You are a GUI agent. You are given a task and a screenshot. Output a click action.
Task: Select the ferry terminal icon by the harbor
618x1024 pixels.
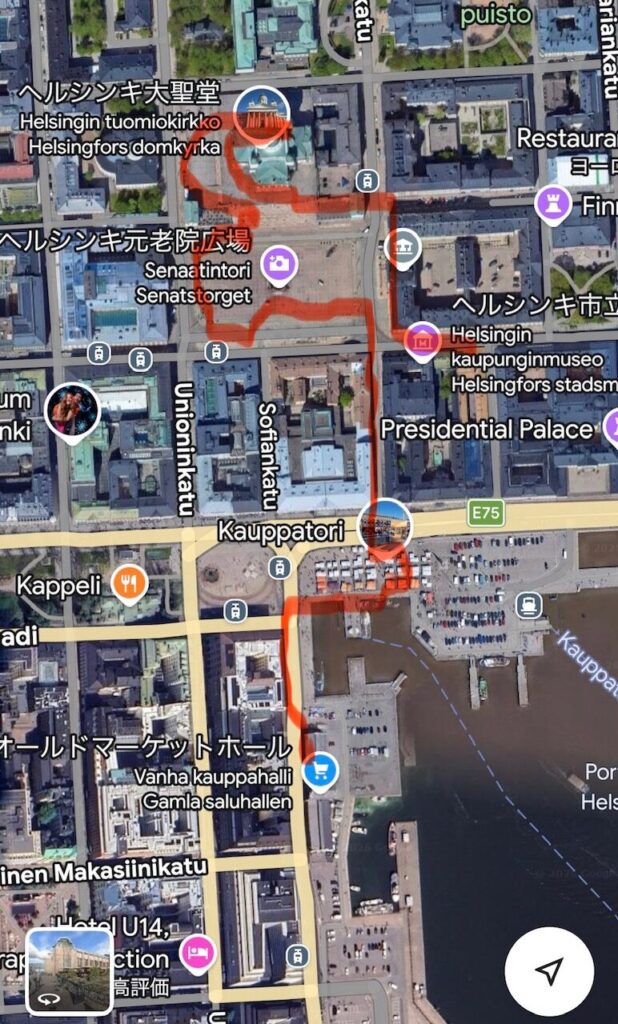528,605
